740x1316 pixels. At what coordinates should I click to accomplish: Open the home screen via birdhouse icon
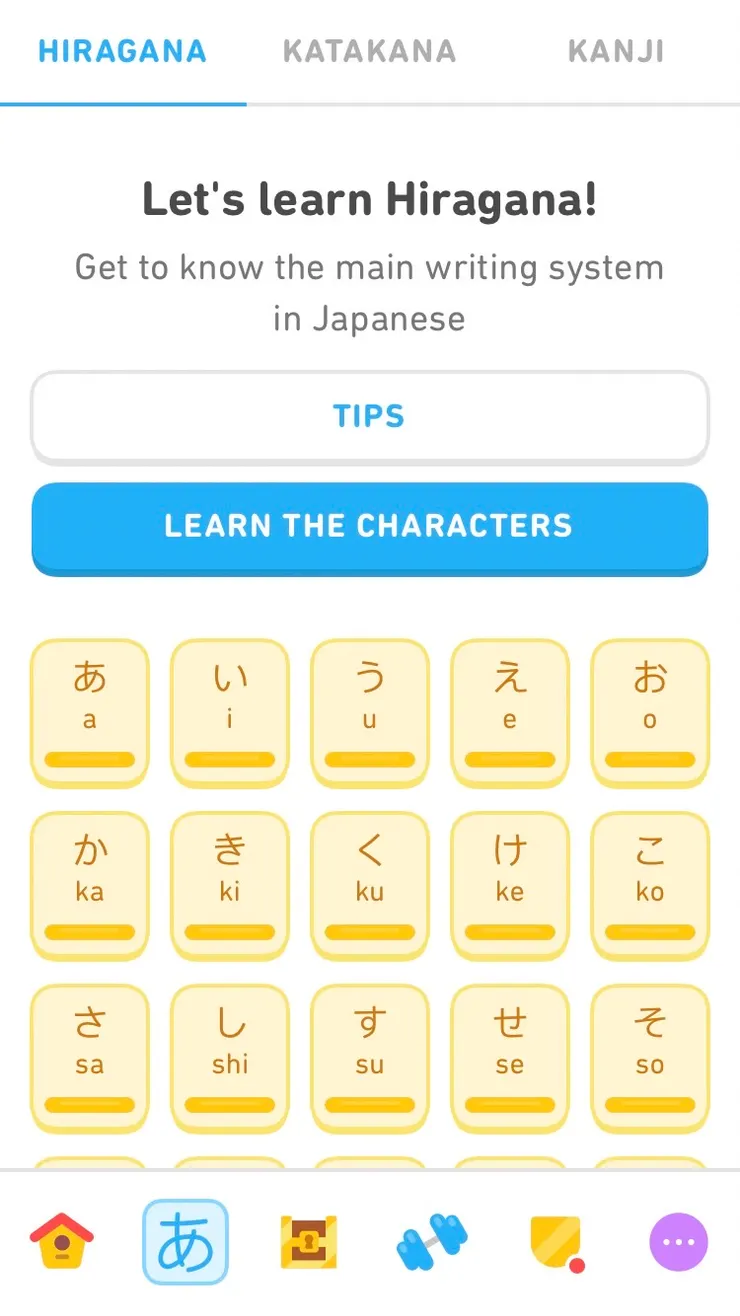(x=60, y=1240)
